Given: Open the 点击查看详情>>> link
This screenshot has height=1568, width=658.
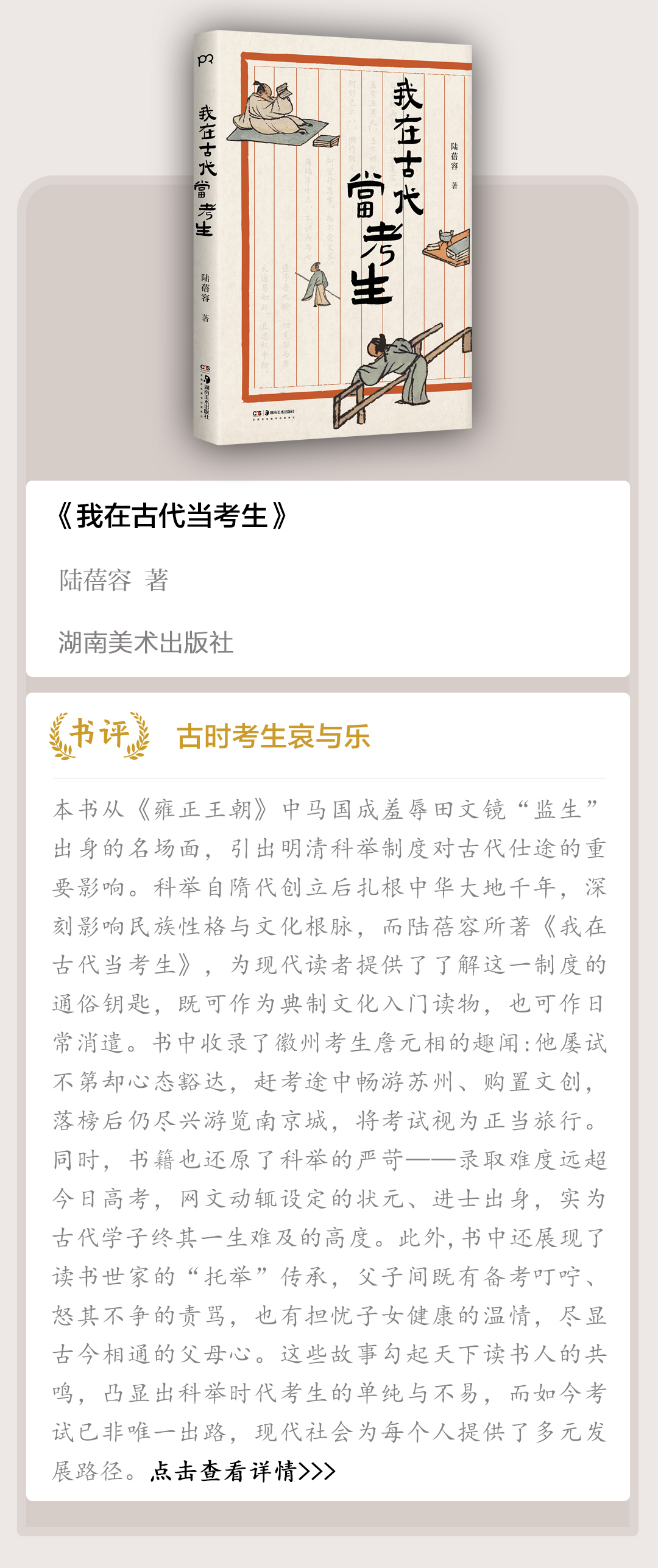Looking at the screenshot, I should click(242, 1471).
